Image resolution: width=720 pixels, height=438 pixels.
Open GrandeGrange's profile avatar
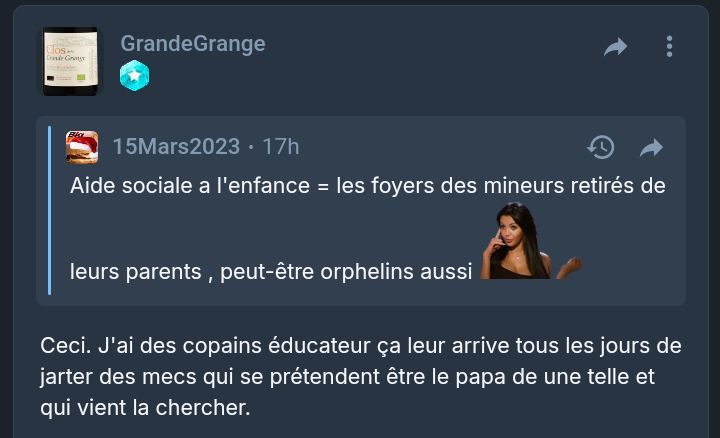tap(70, 61)
